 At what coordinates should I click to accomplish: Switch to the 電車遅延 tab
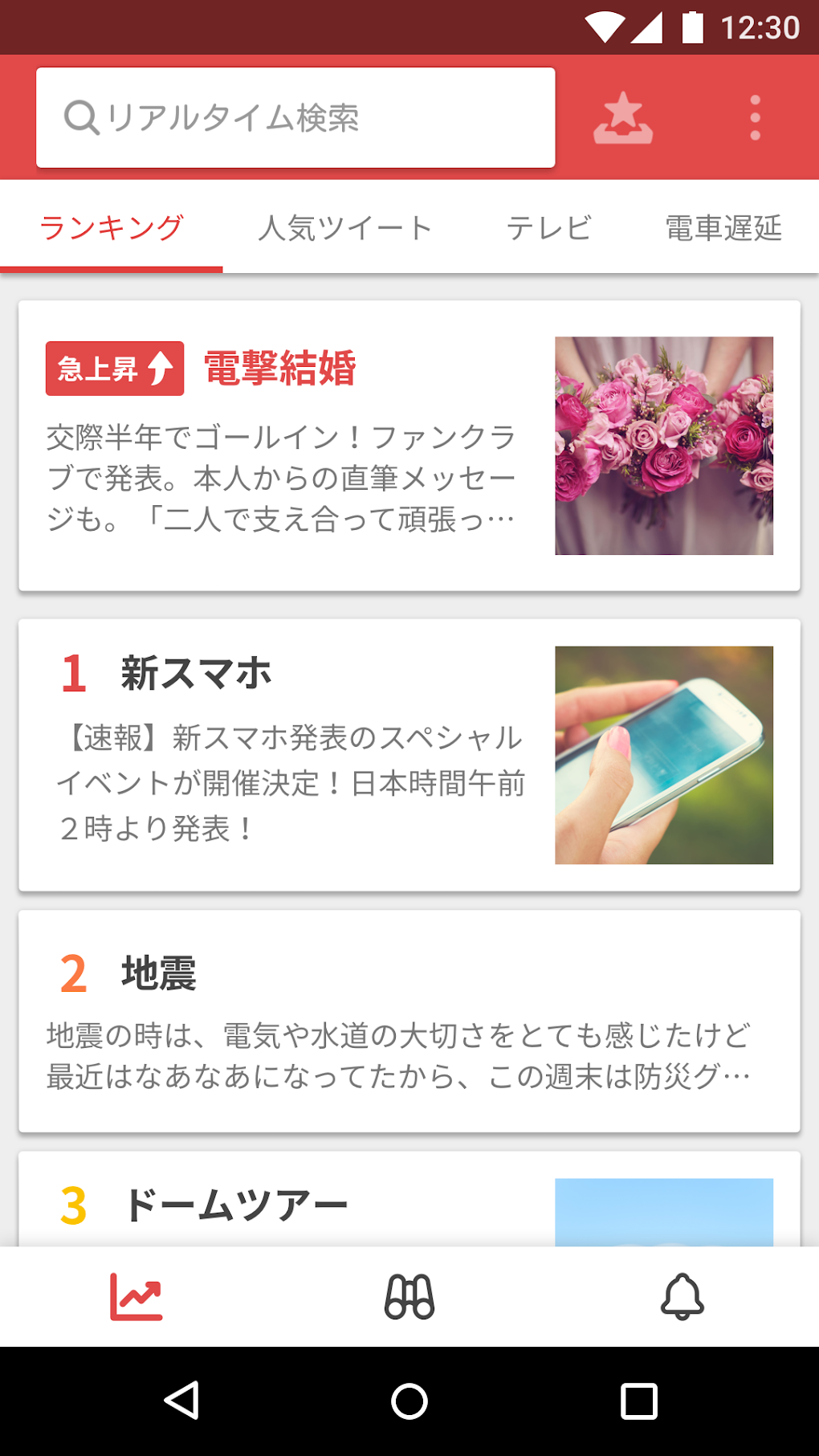point(723,228)
